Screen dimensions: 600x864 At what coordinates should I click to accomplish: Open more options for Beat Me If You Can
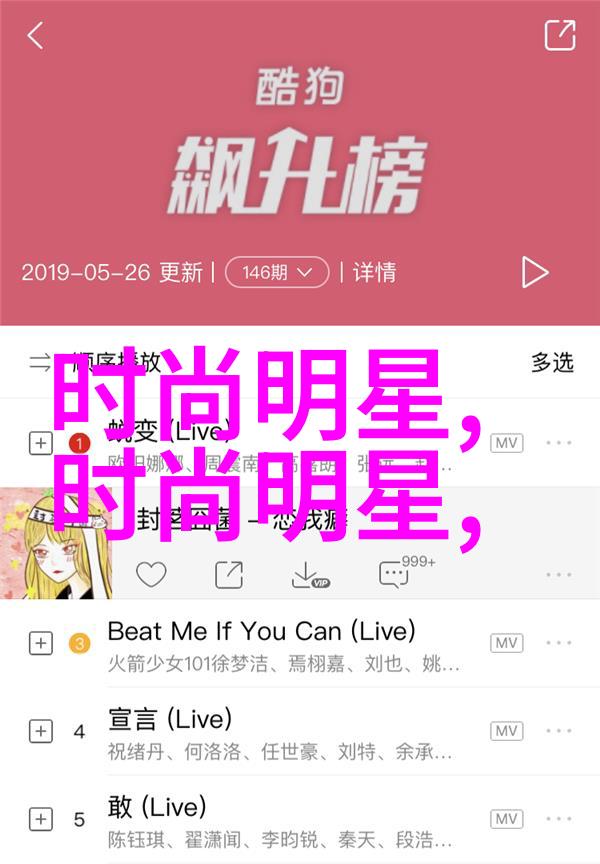pos(558,643)
